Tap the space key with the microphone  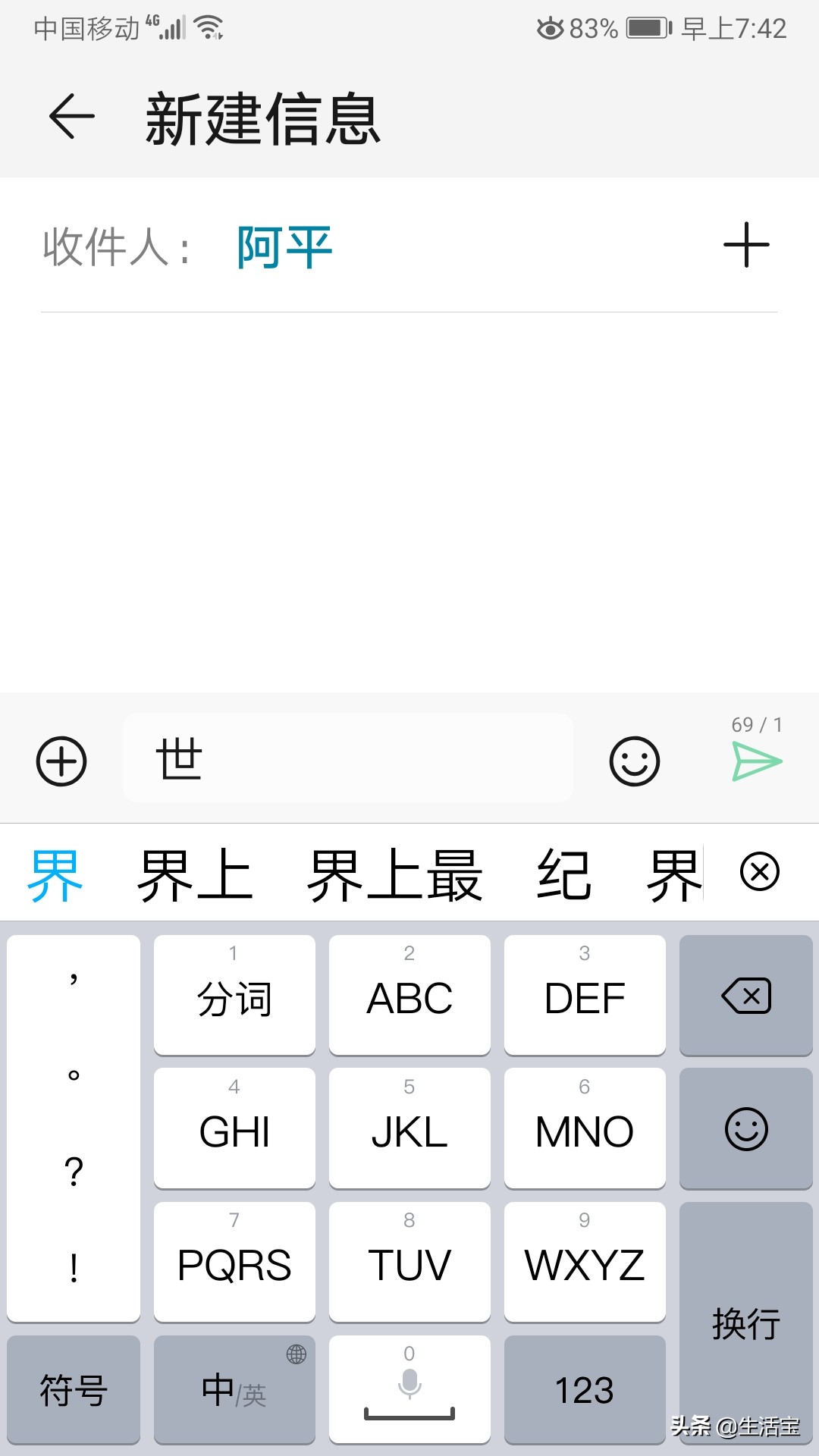409,1389
